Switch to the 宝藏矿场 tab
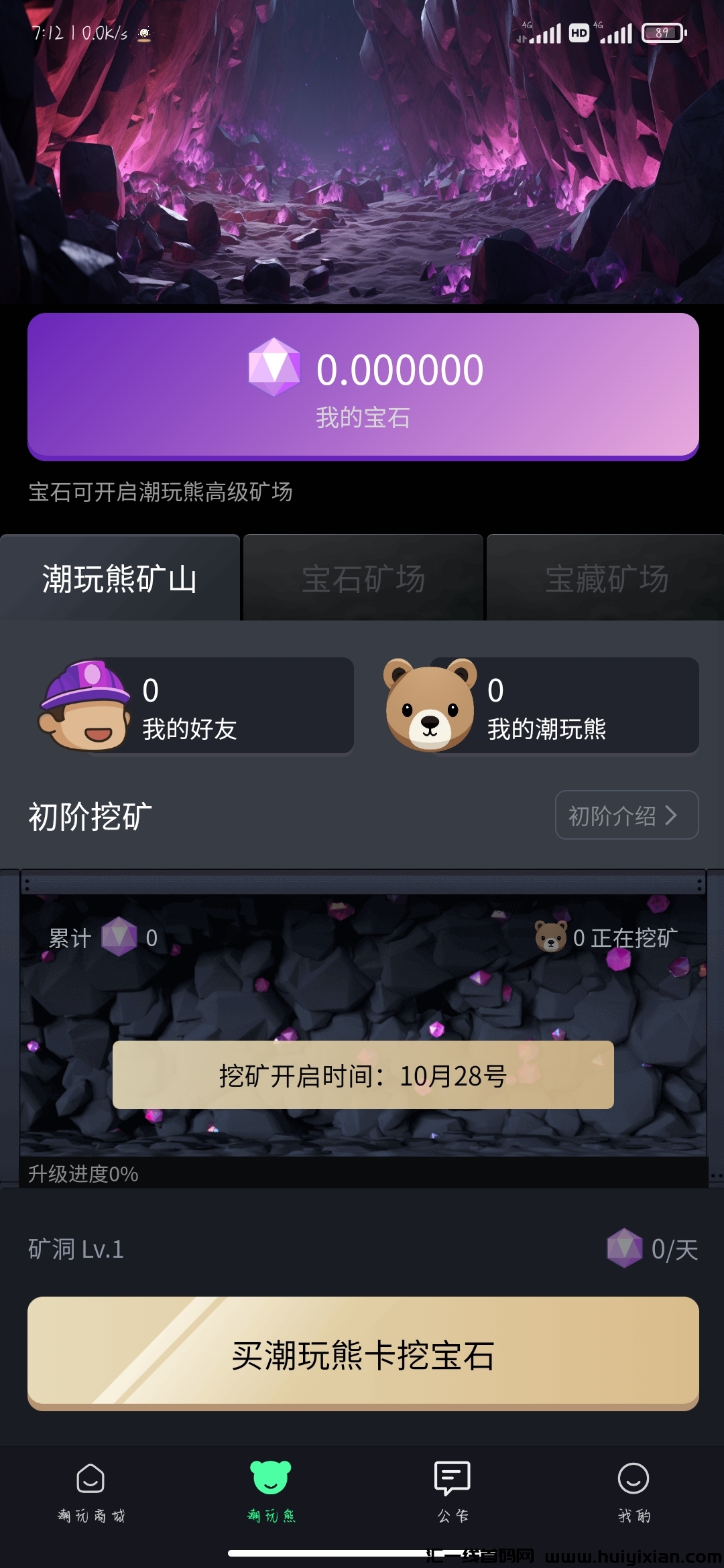This screenshot has height=1568, width=724. [606, 578]
